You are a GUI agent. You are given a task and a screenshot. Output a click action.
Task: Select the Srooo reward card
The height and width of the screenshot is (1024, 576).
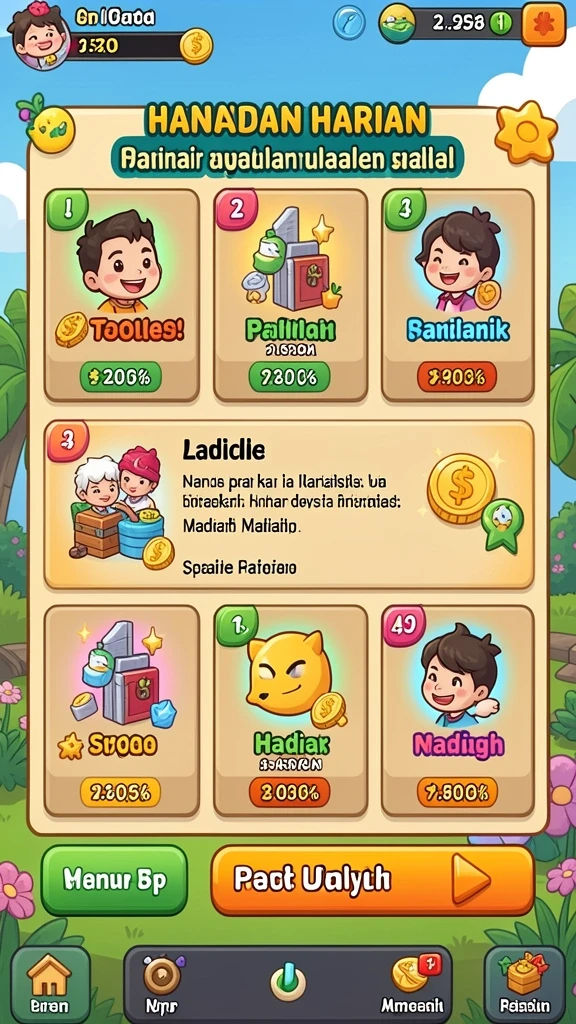(x=121, y=711)
